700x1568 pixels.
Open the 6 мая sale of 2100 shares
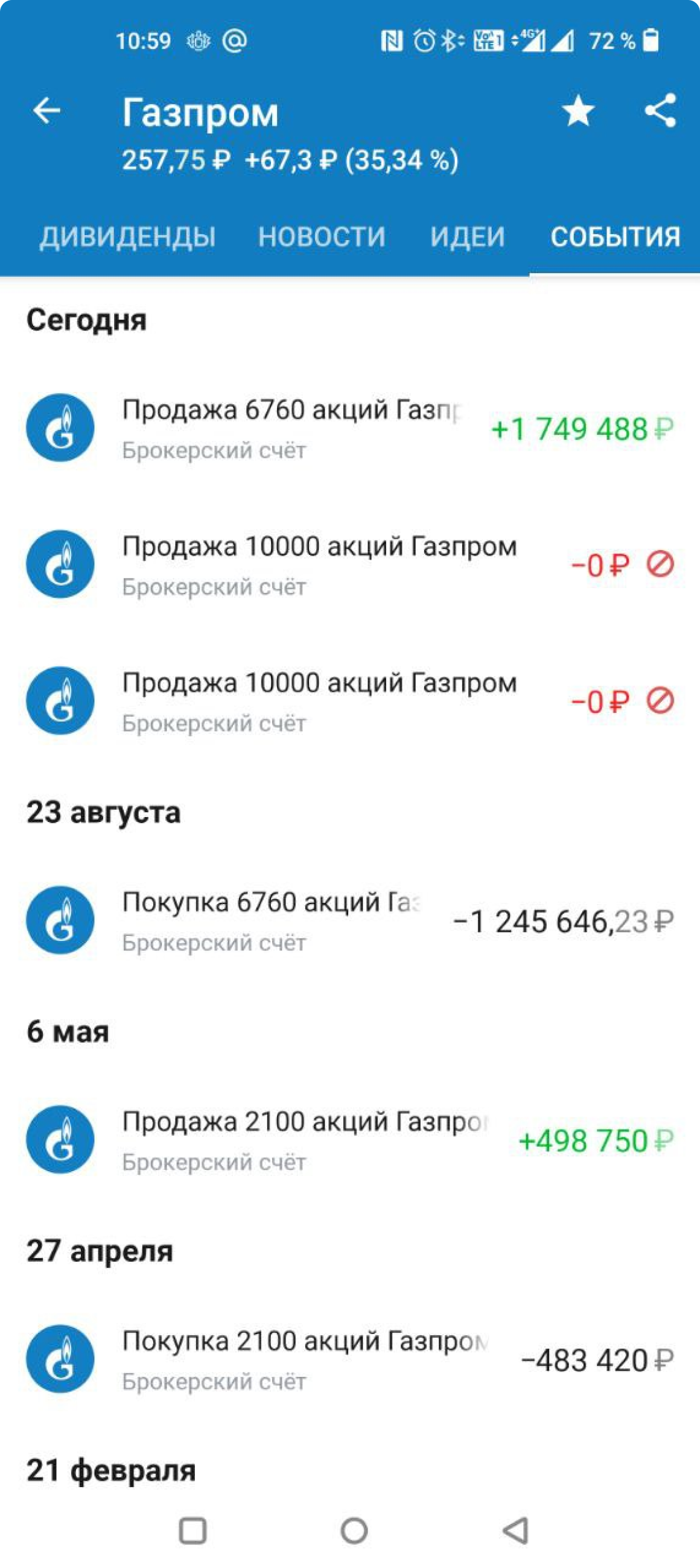click(x=349, y=1140)
